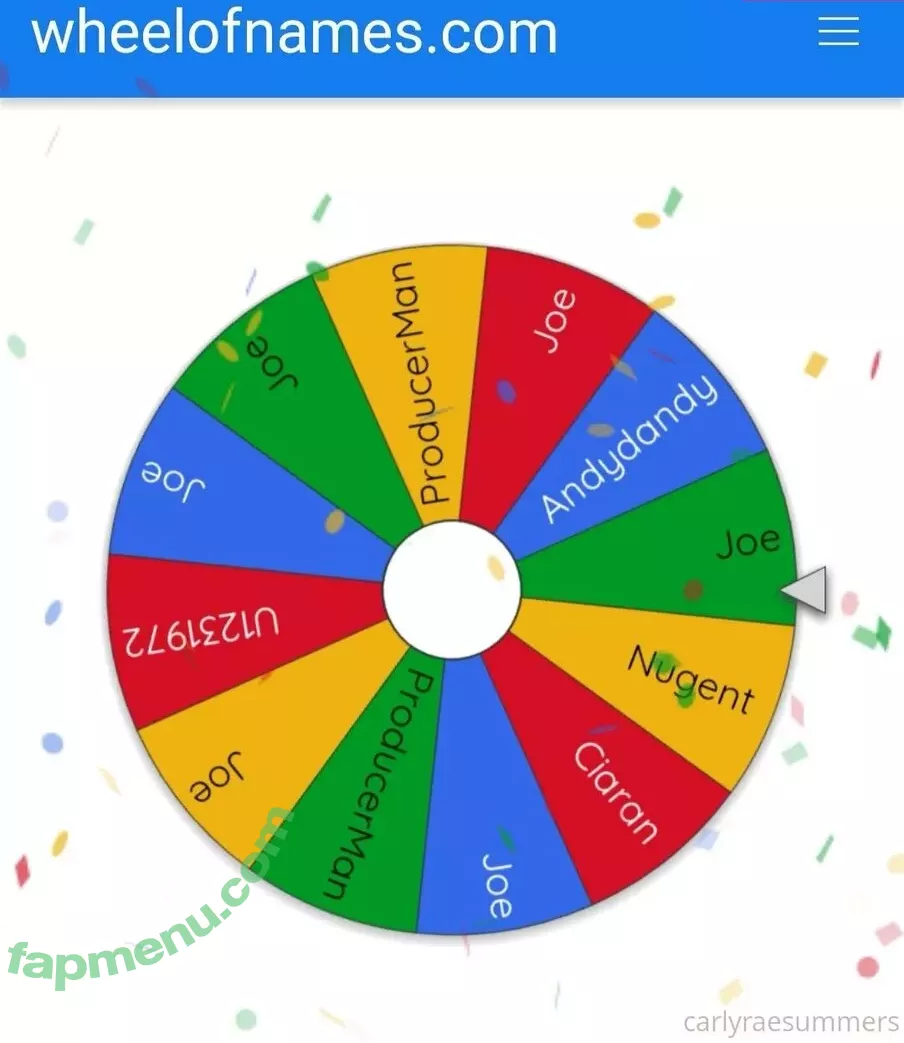
Task: Spin the wheel of names
Action: pos(452,590)
